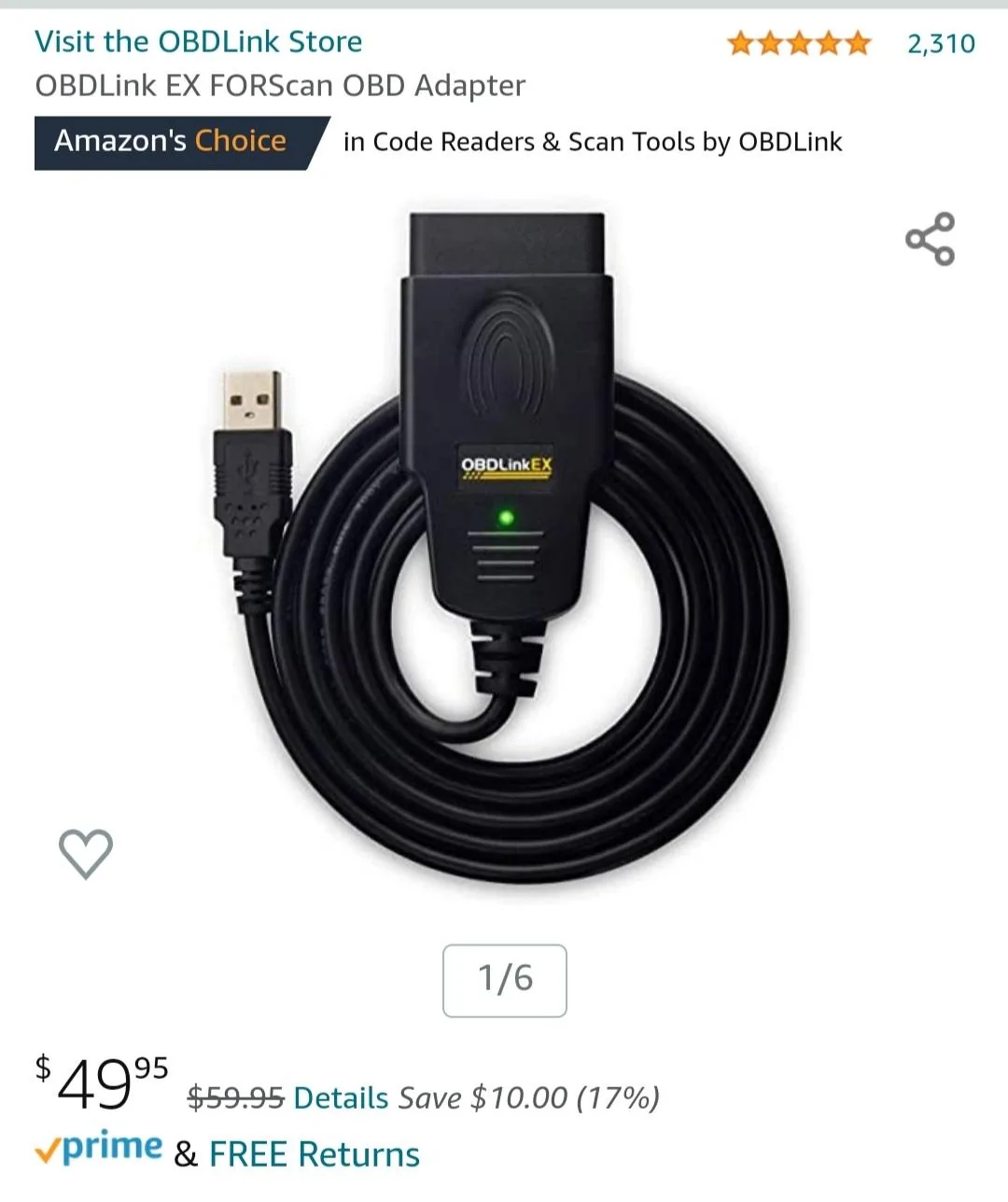The width and height of the screenshot is (1008, 1202).
Task: Add the item to your wish list
Action: point(86,853)
